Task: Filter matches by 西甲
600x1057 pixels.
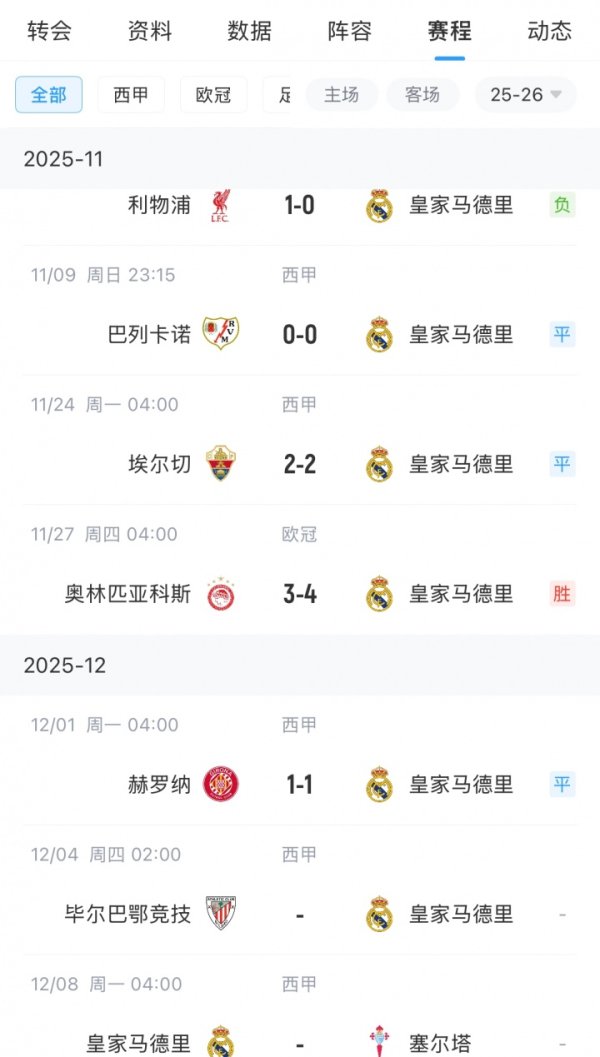Action: [131, 95]
